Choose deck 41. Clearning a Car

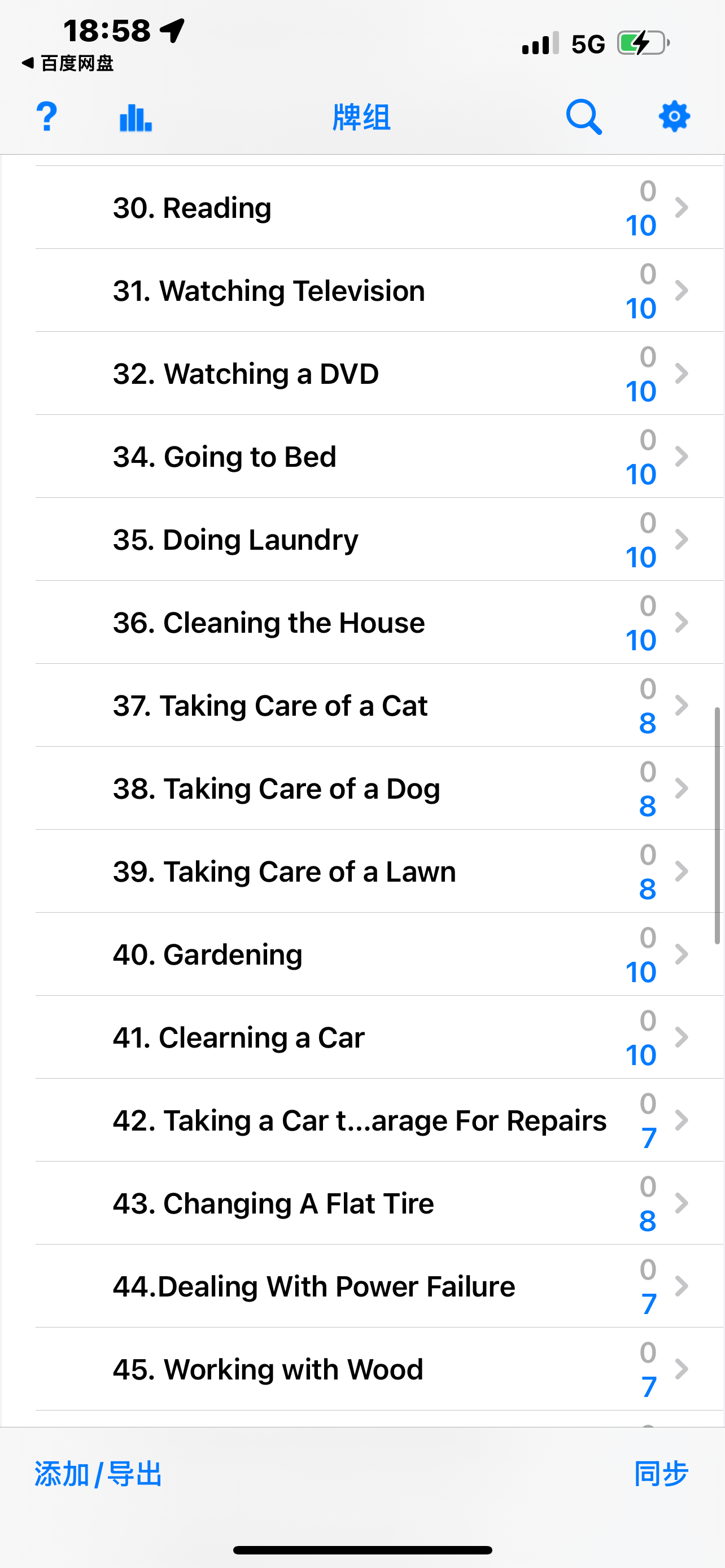coord(379,1037)
